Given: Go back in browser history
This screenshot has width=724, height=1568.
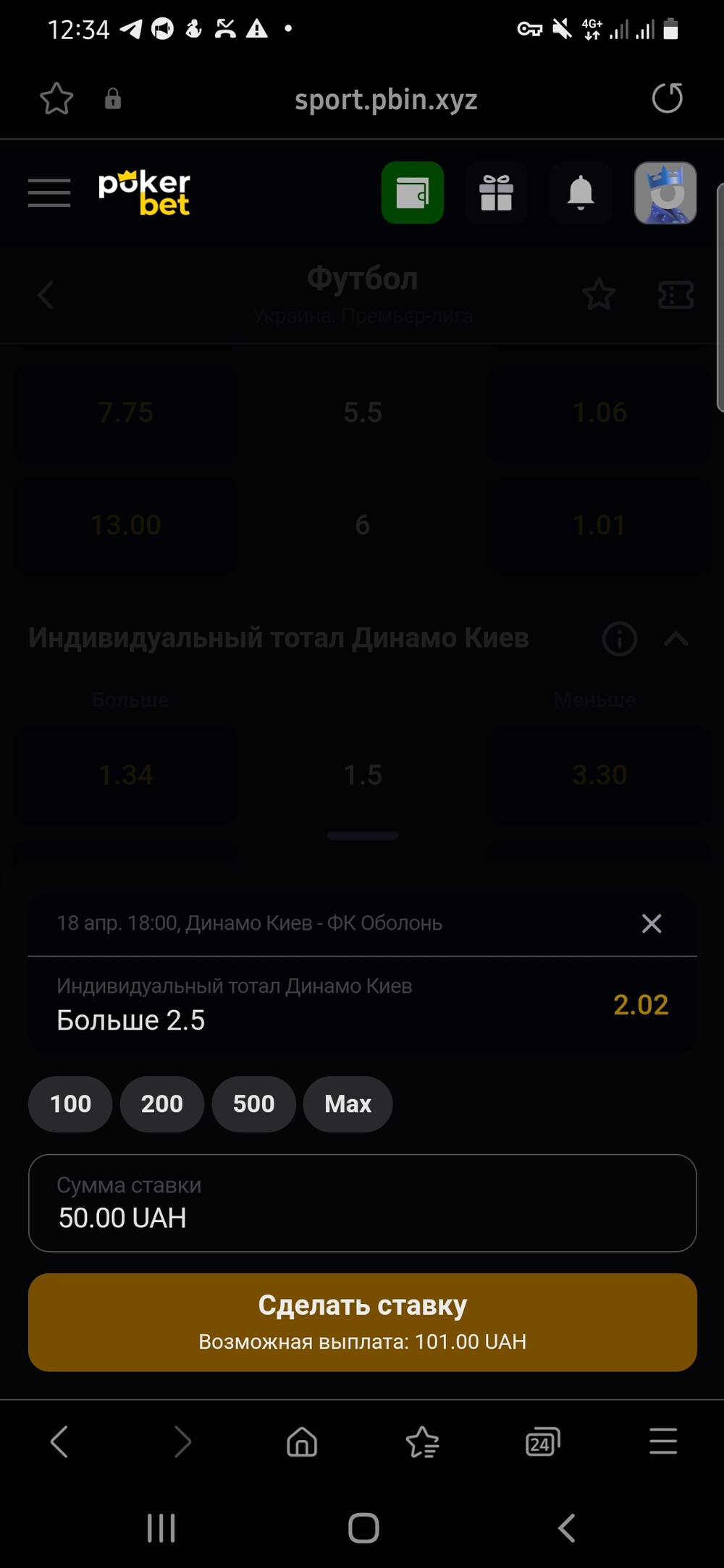Looking at the screenshot, I should click(x=59, y=1441).
